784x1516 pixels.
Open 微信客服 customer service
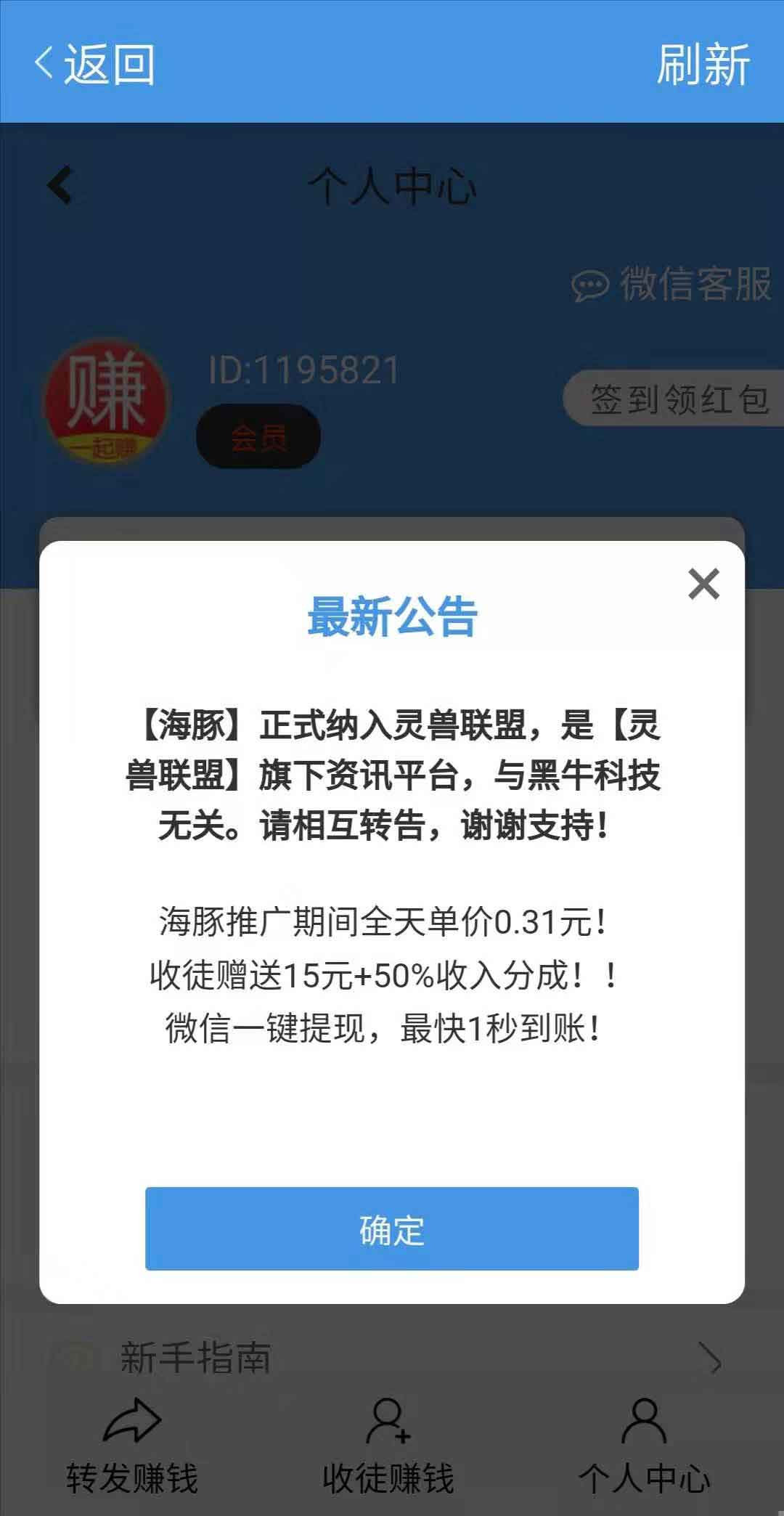pyautogui.click(x=671, y=284)
